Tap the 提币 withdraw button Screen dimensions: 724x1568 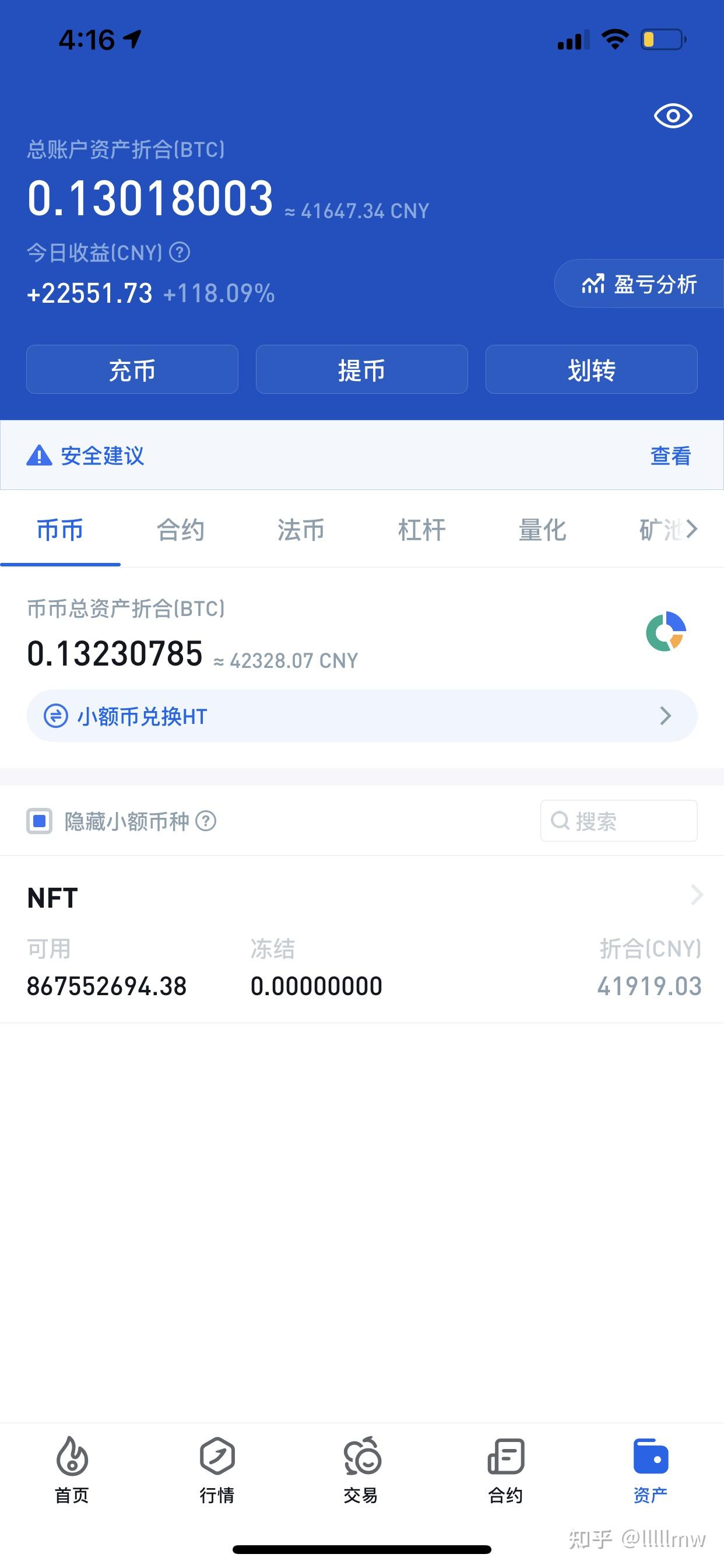[x=361, y=369]
